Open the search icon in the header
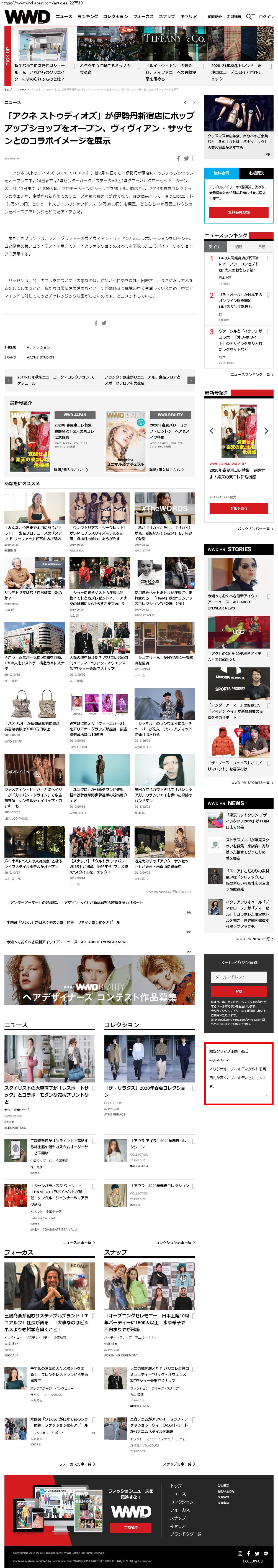278x1568 pixels. tap(249, 16)
